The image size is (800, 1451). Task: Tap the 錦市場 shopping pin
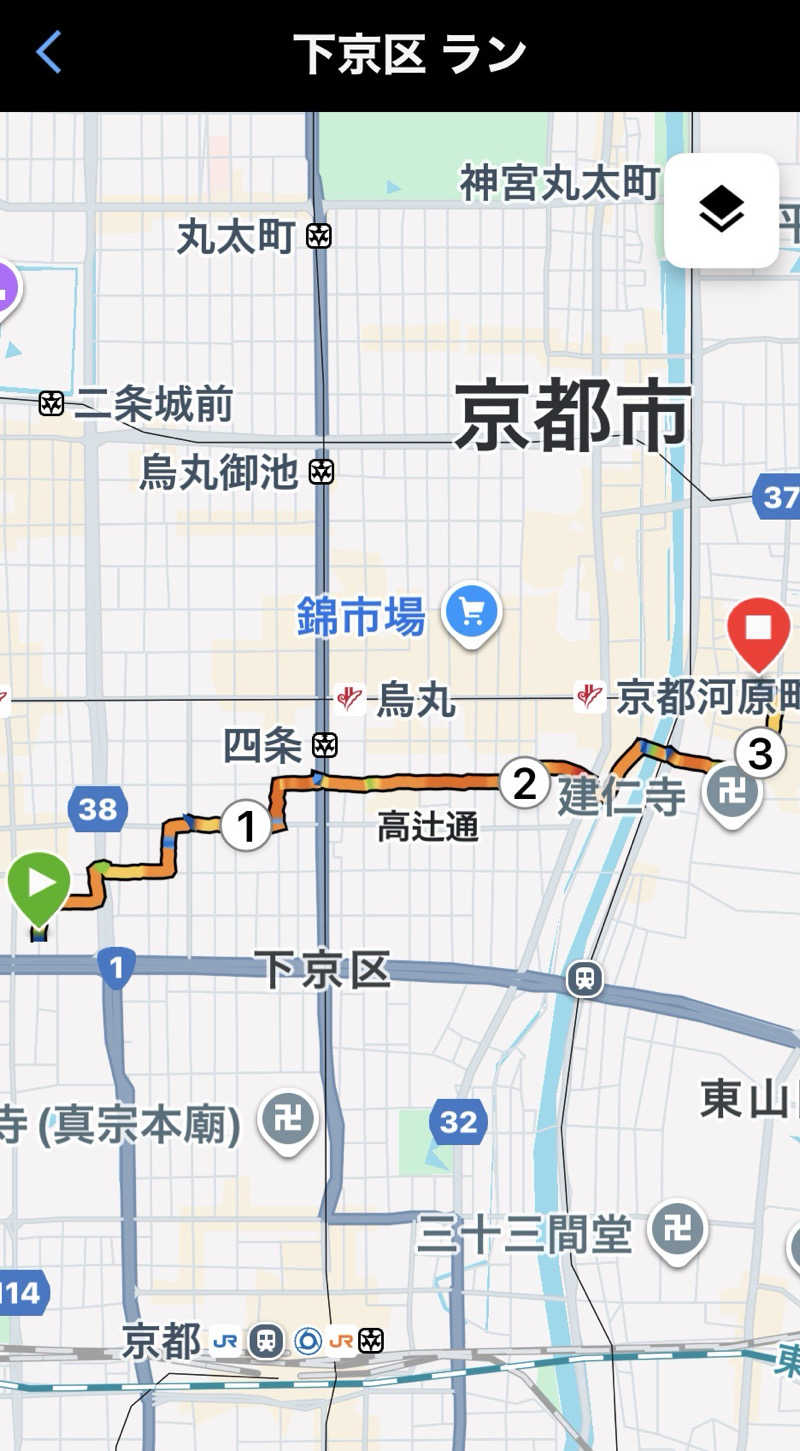pyautogui.click(x=472, y=610)
